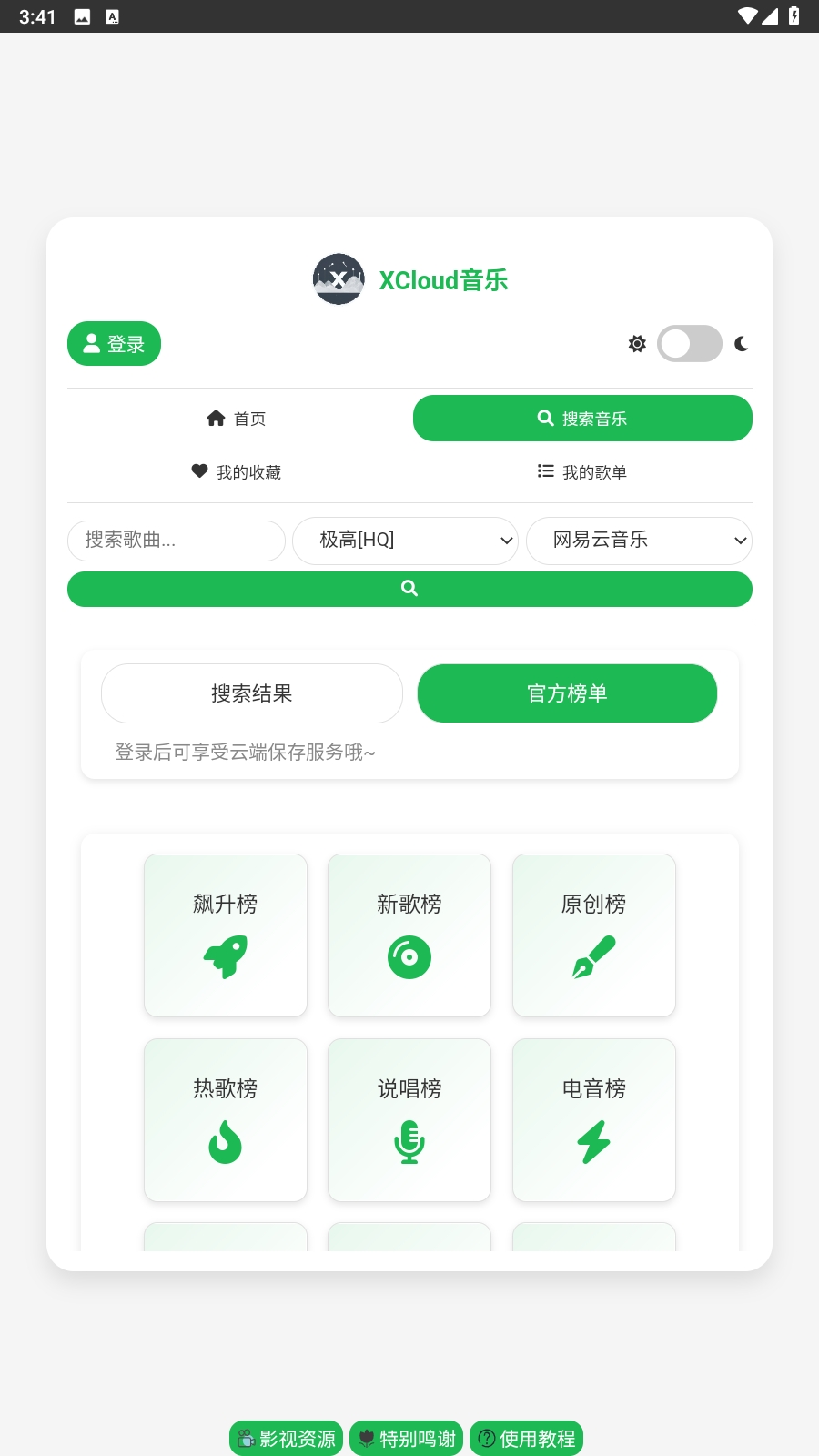Screen dimensions: 819x1456
Task: Click the 搜索歌曲 input field
Action: [x=177, y=541]
